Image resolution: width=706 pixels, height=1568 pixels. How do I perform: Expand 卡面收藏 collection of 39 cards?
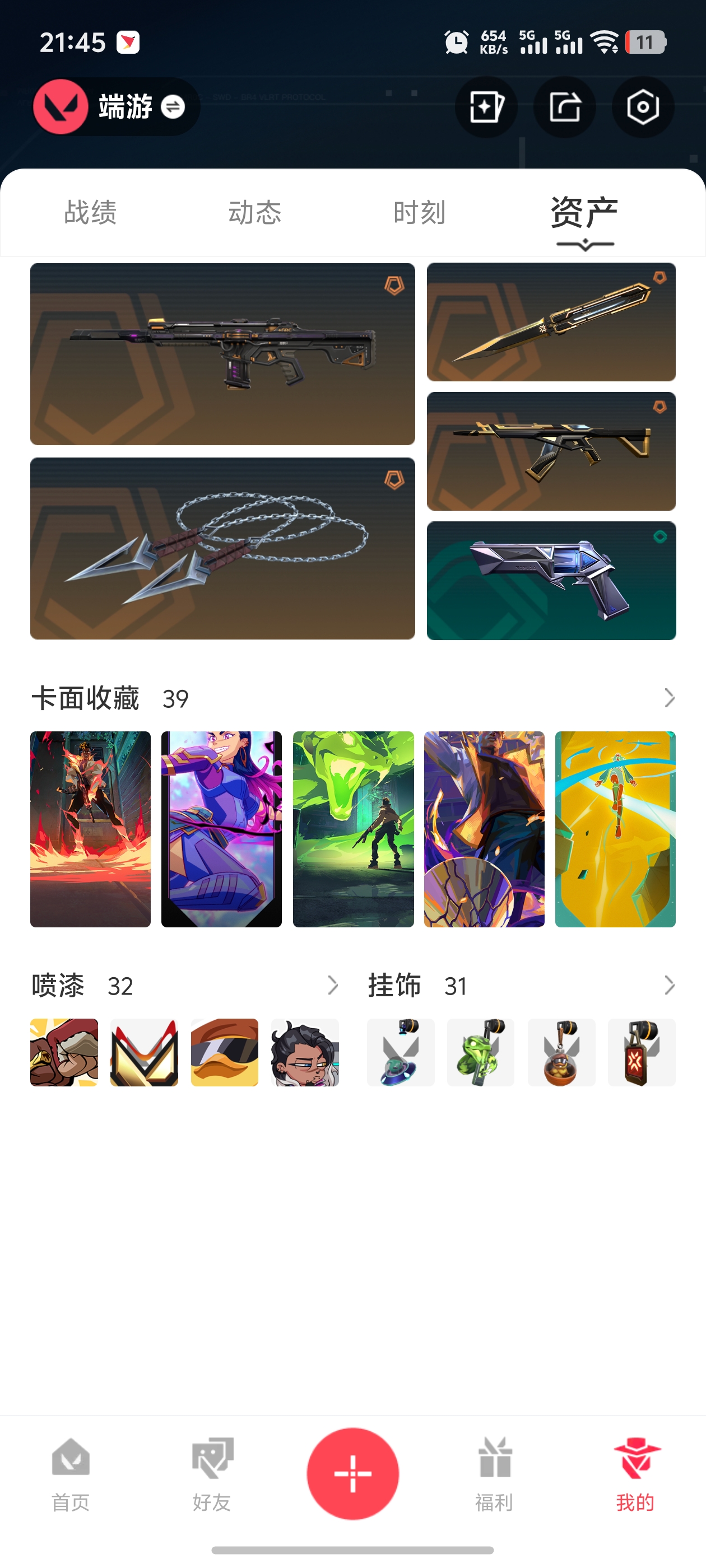(668, 698)
